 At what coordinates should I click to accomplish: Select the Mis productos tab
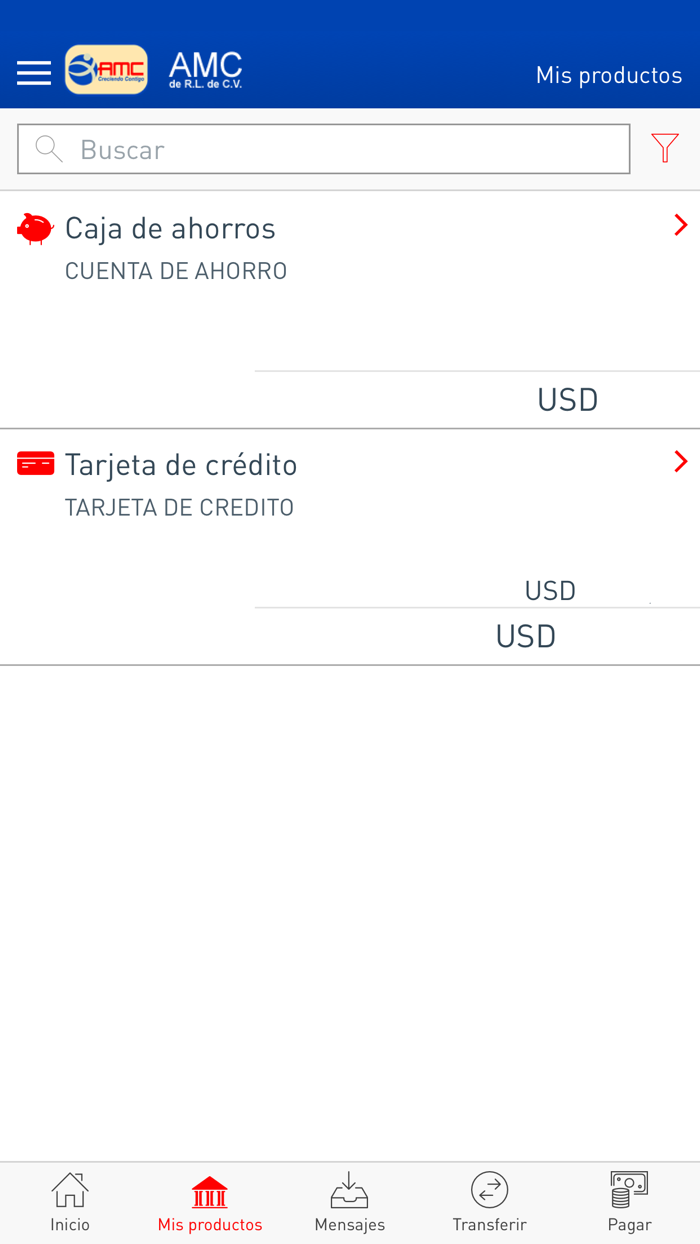(210, 1202)
